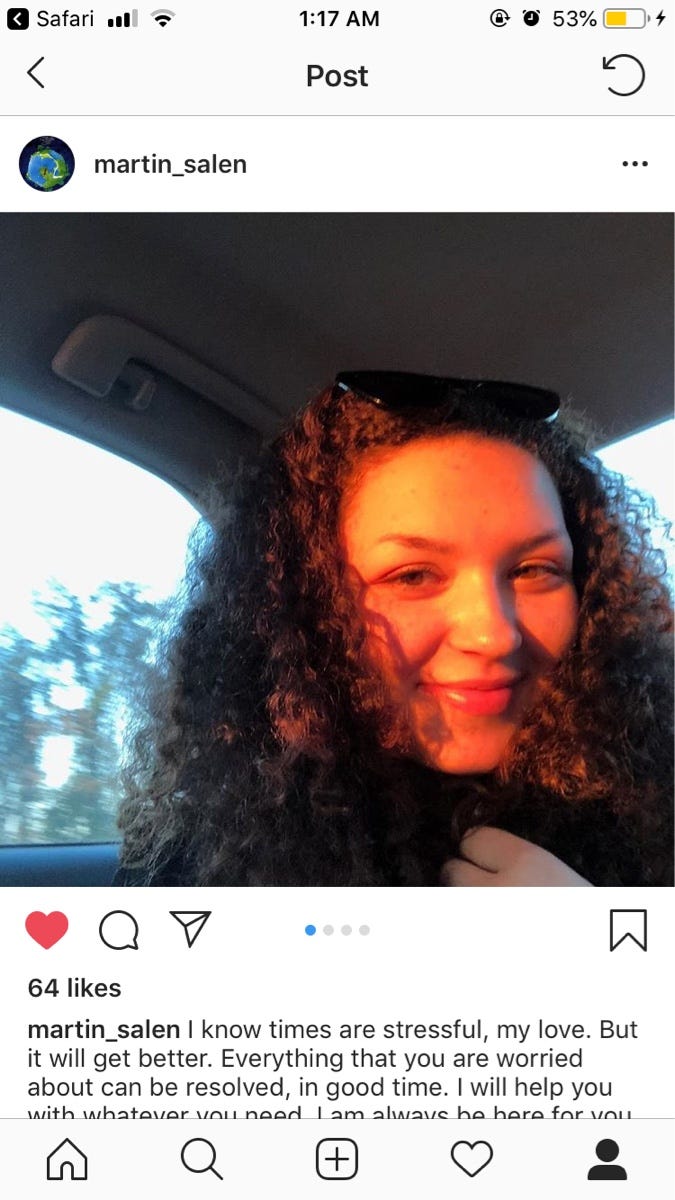View the 64 likes list
Screen dimensions: 675x1200
tap(75, 988)
